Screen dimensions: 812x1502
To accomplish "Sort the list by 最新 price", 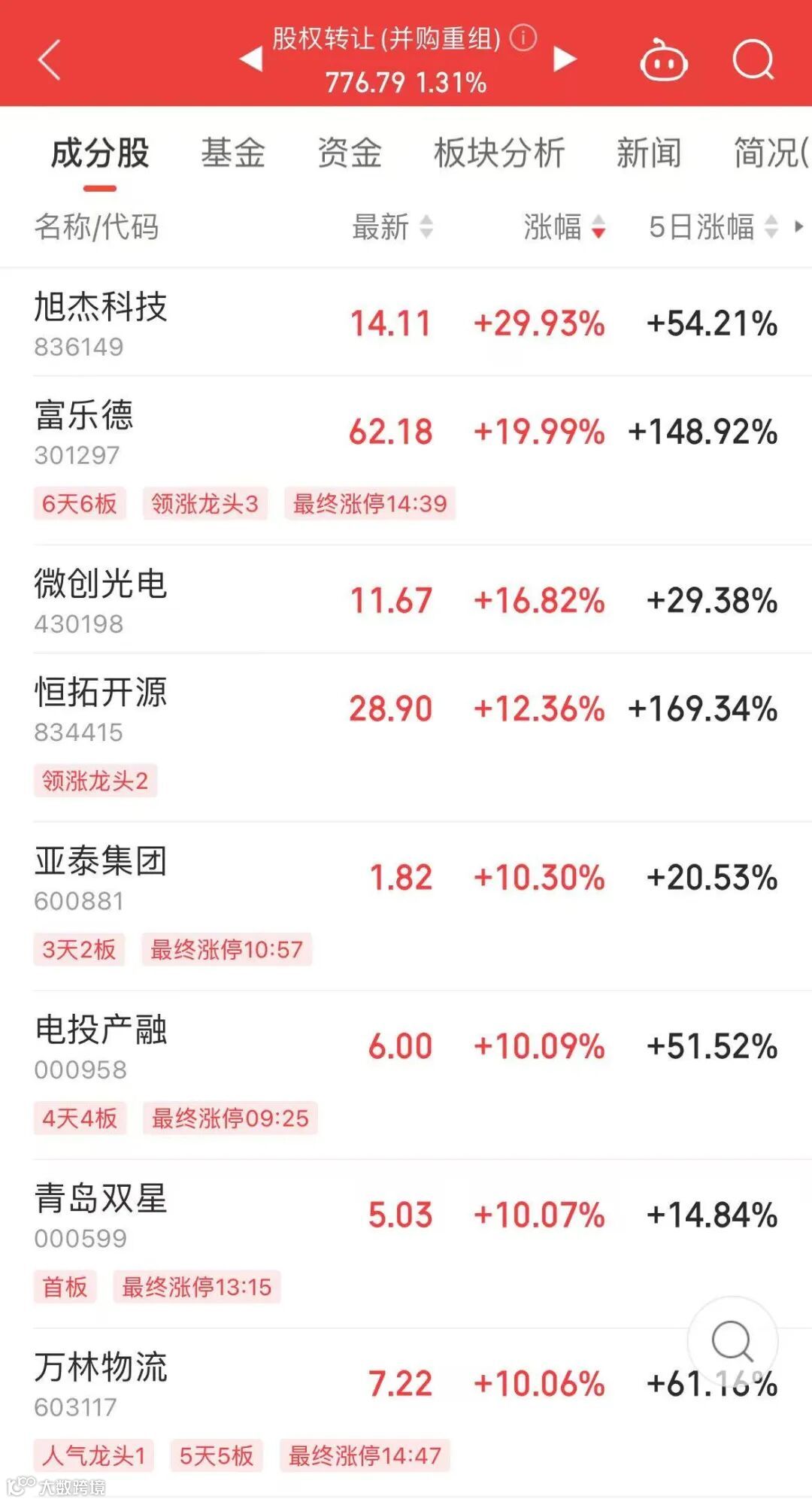I will point(392,226).
